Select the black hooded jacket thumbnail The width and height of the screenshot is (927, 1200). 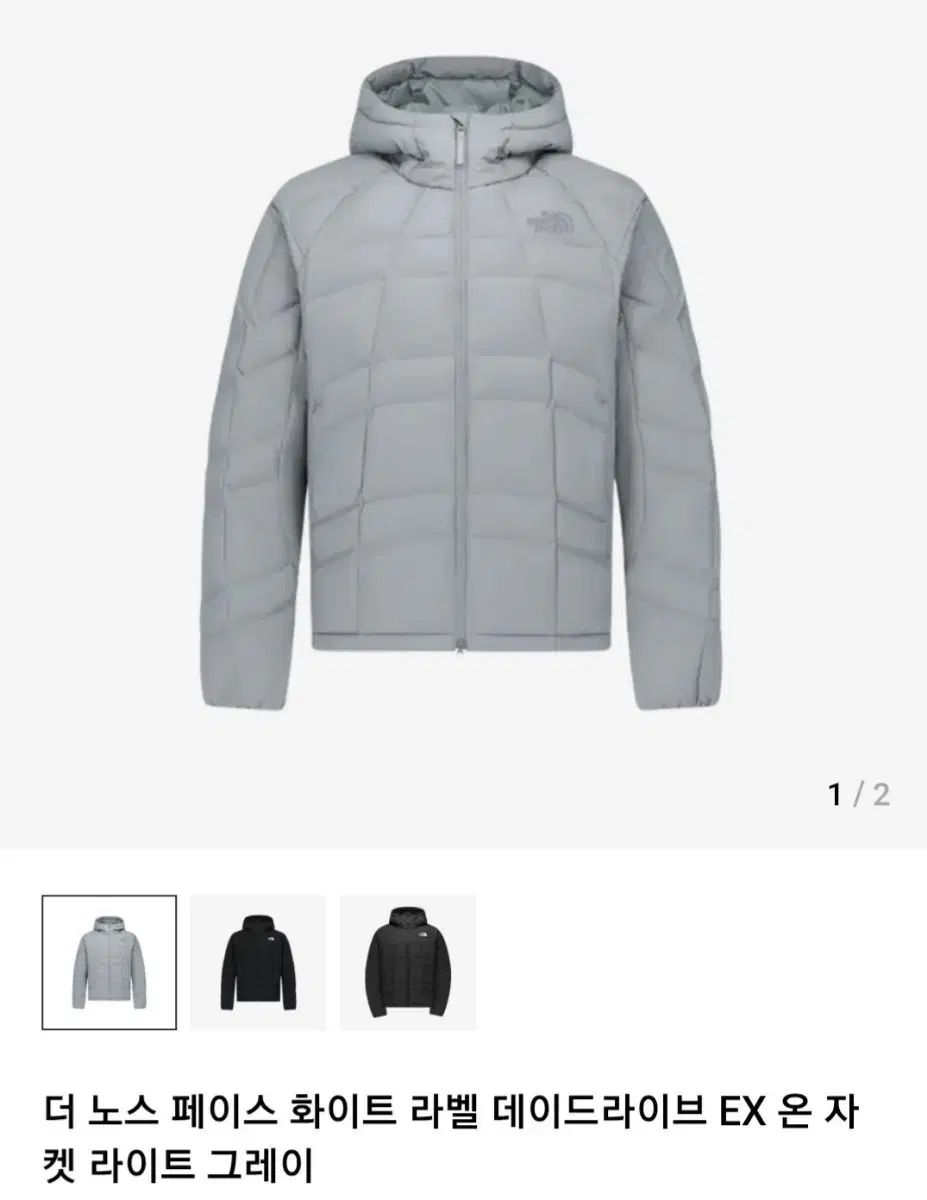pos(258,962)
